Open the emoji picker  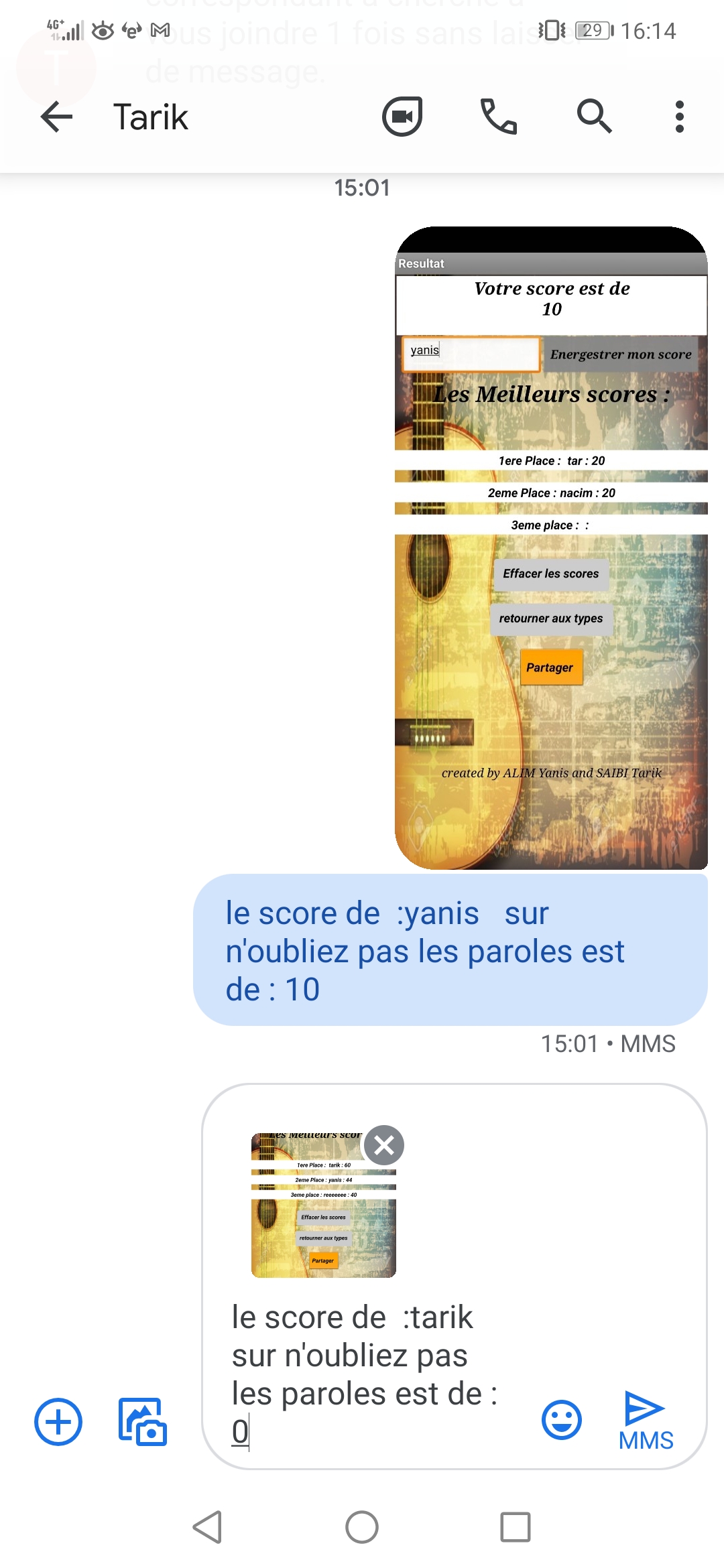click(561, 1420)
